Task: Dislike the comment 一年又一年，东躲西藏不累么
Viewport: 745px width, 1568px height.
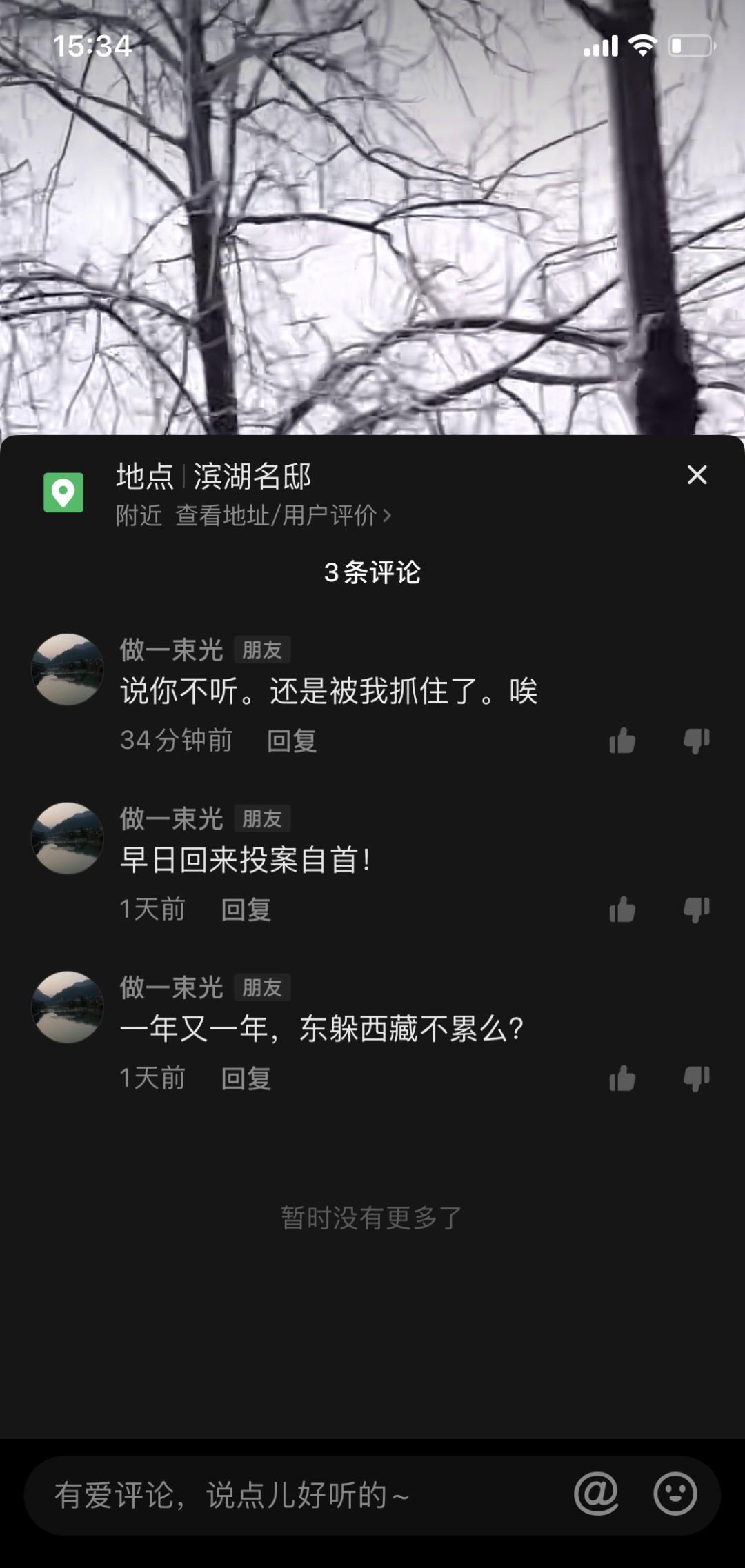Action: pos(696,1079)
